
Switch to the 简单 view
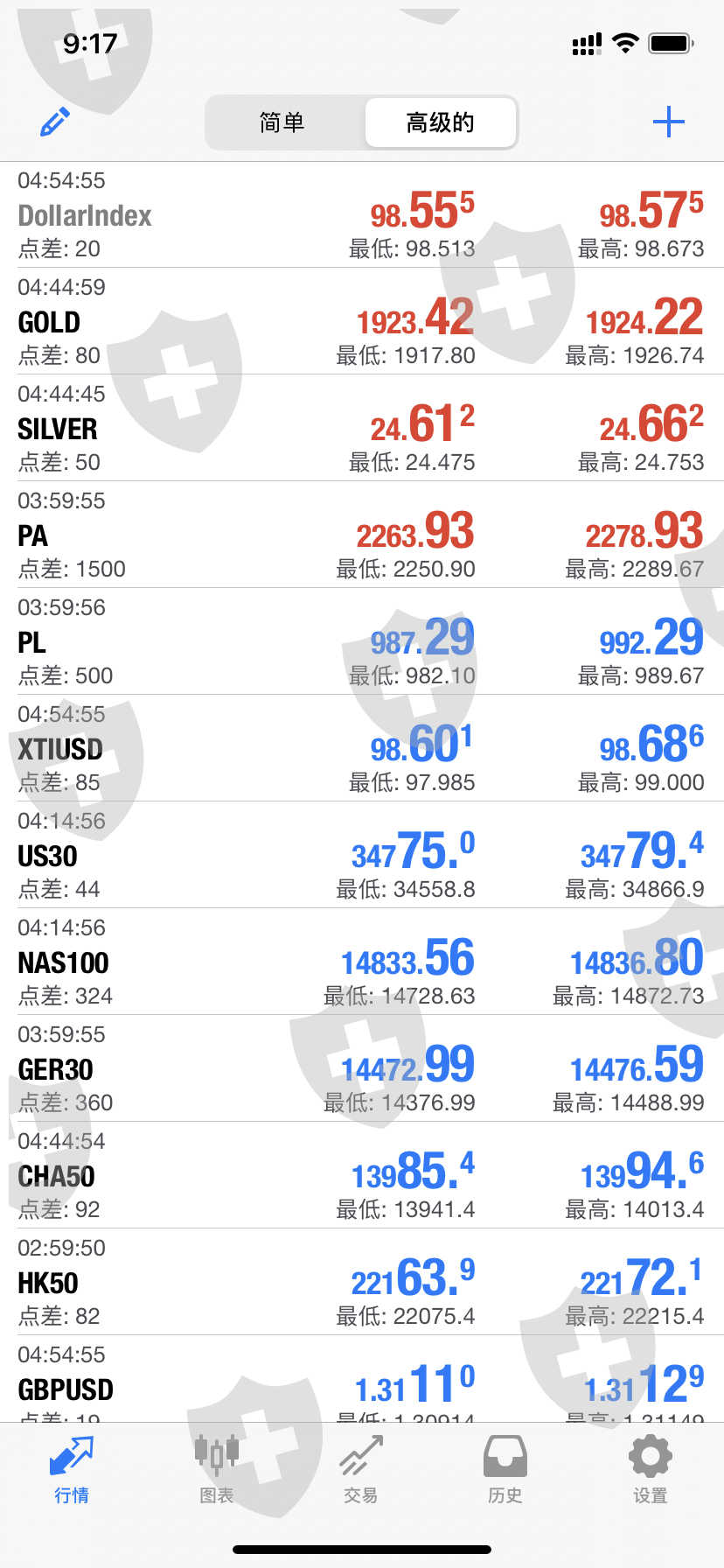[282, 122]
